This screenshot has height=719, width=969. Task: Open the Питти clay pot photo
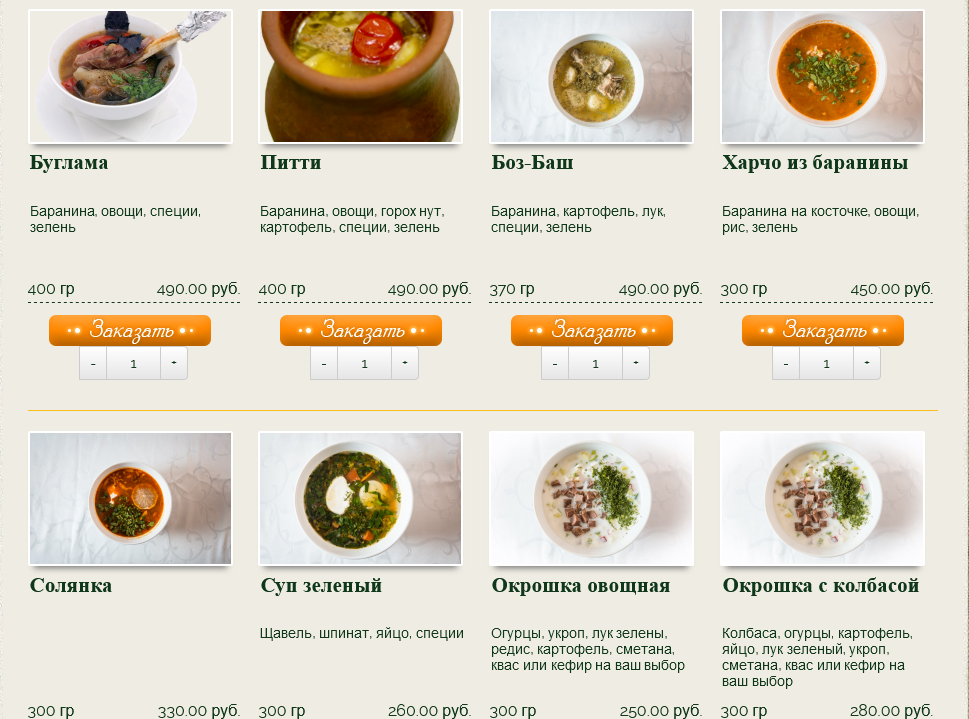(361, 76)
